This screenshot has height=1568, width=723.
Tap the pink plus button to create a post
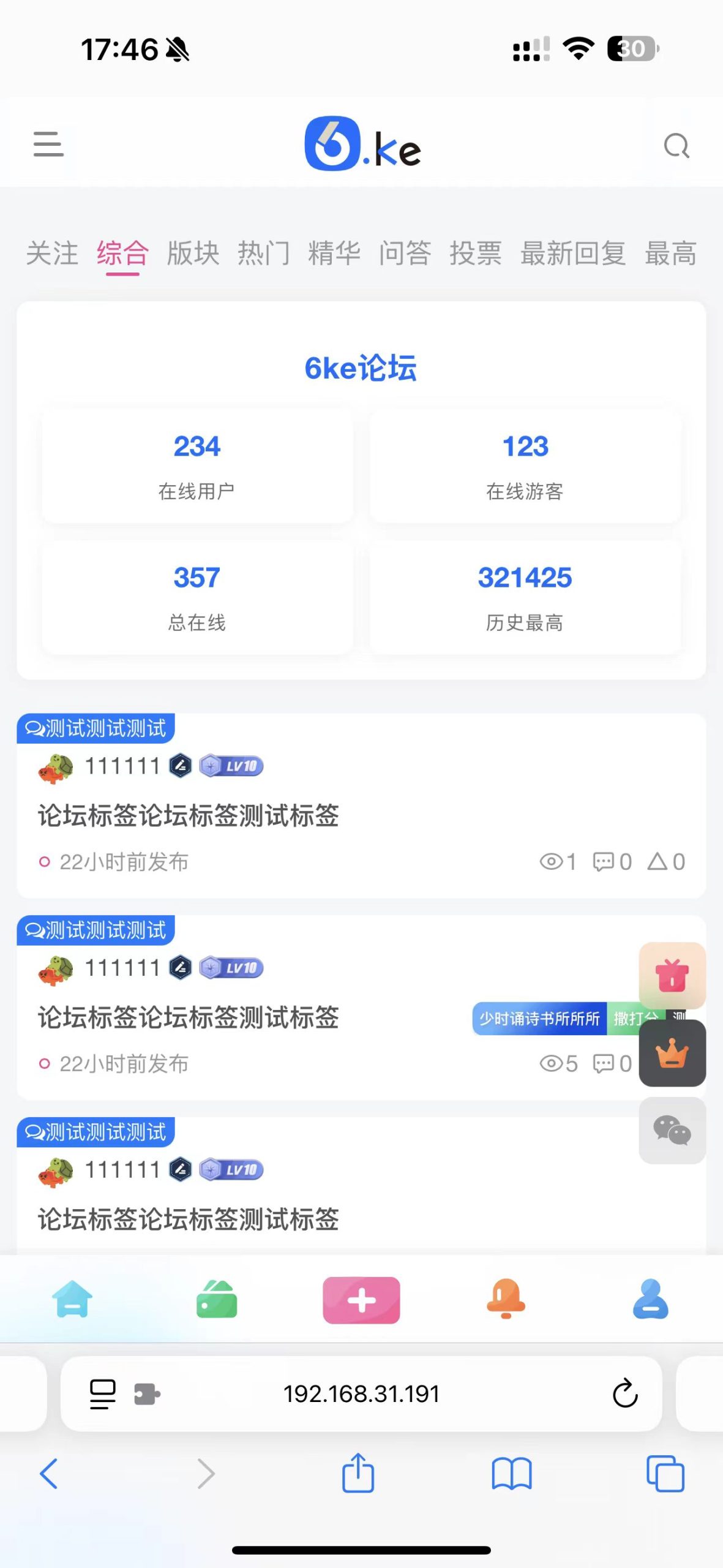[361, 1300]
